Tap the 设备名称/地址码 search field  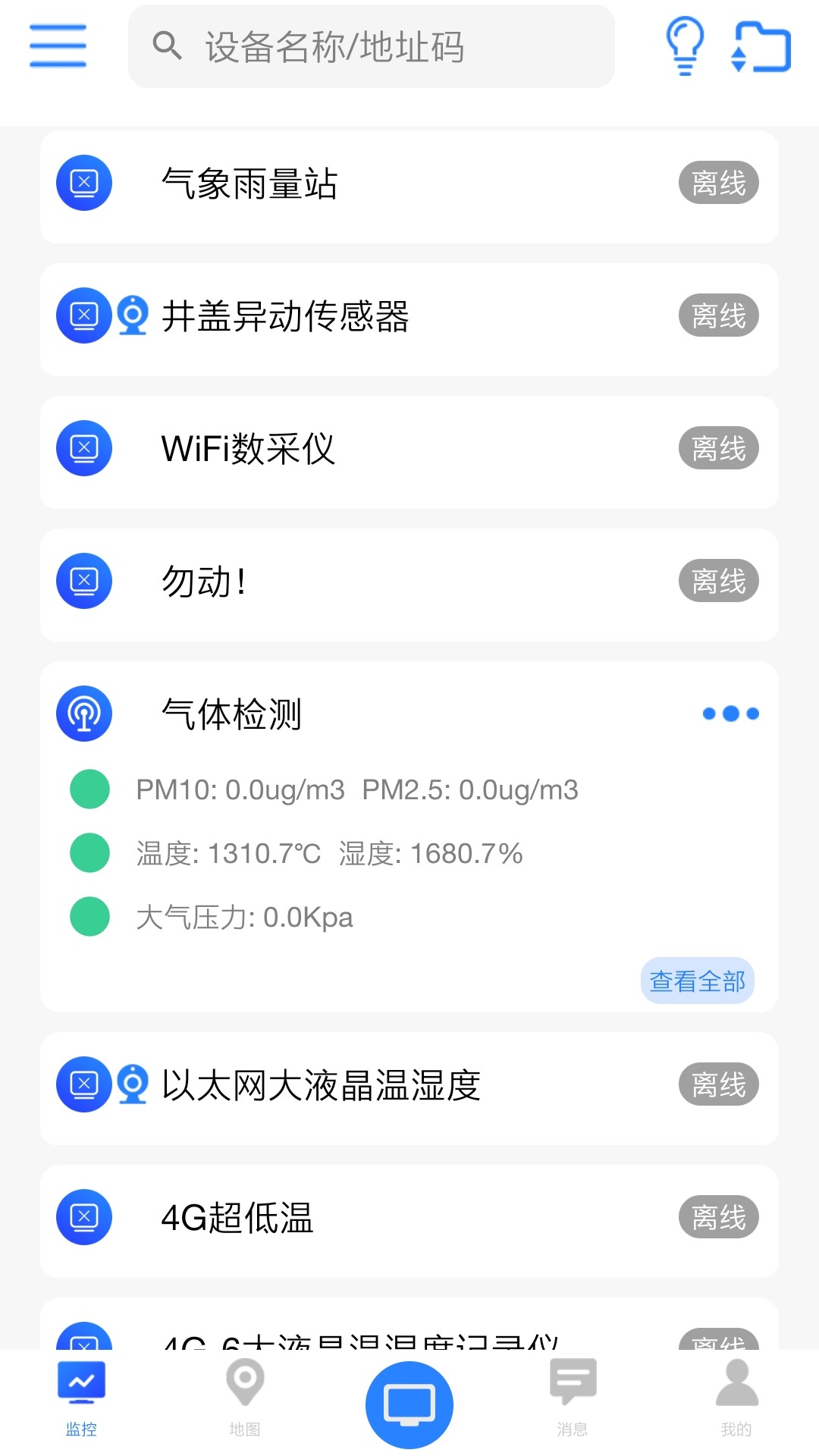point(372,46)
